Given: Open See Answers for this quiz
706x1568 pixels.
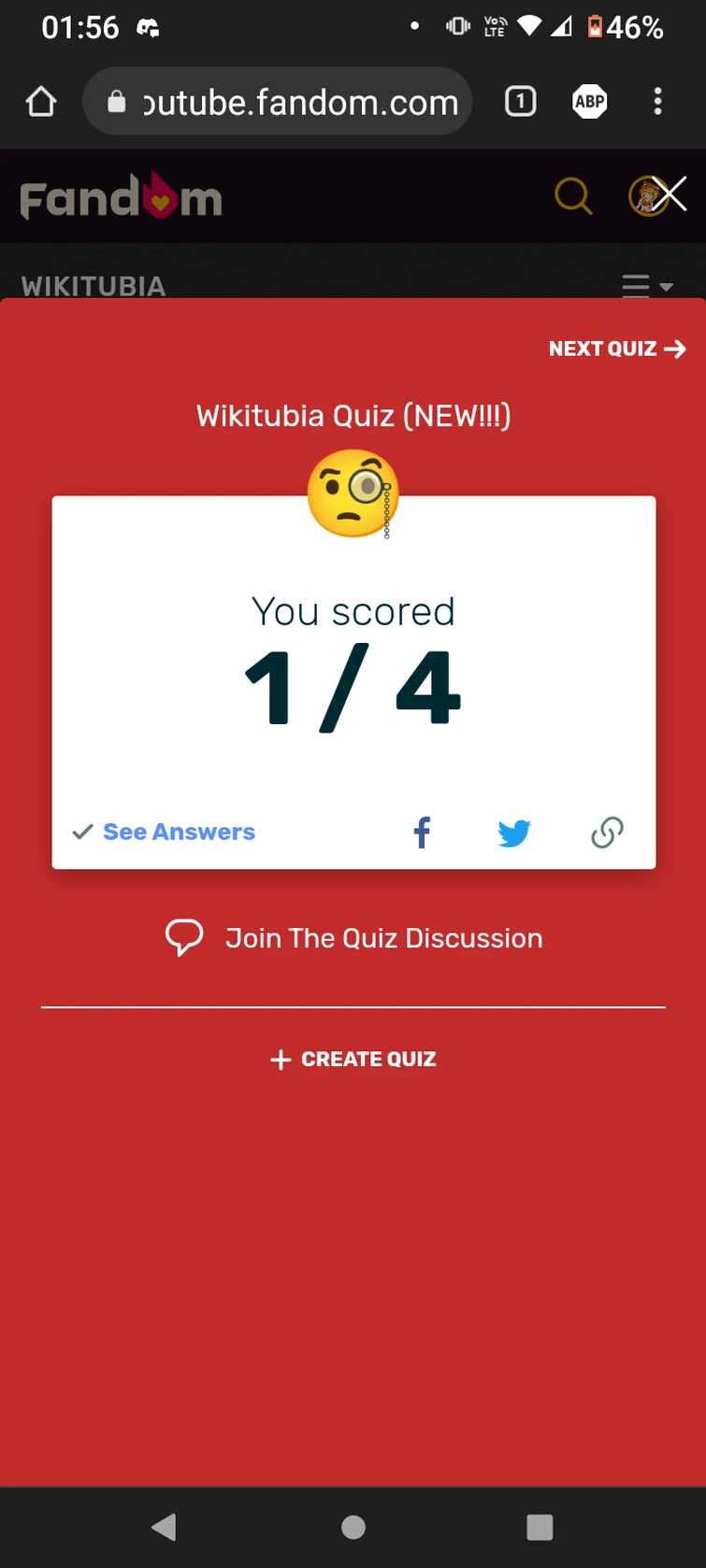Looking at the screenshot, I should [165, 832].
